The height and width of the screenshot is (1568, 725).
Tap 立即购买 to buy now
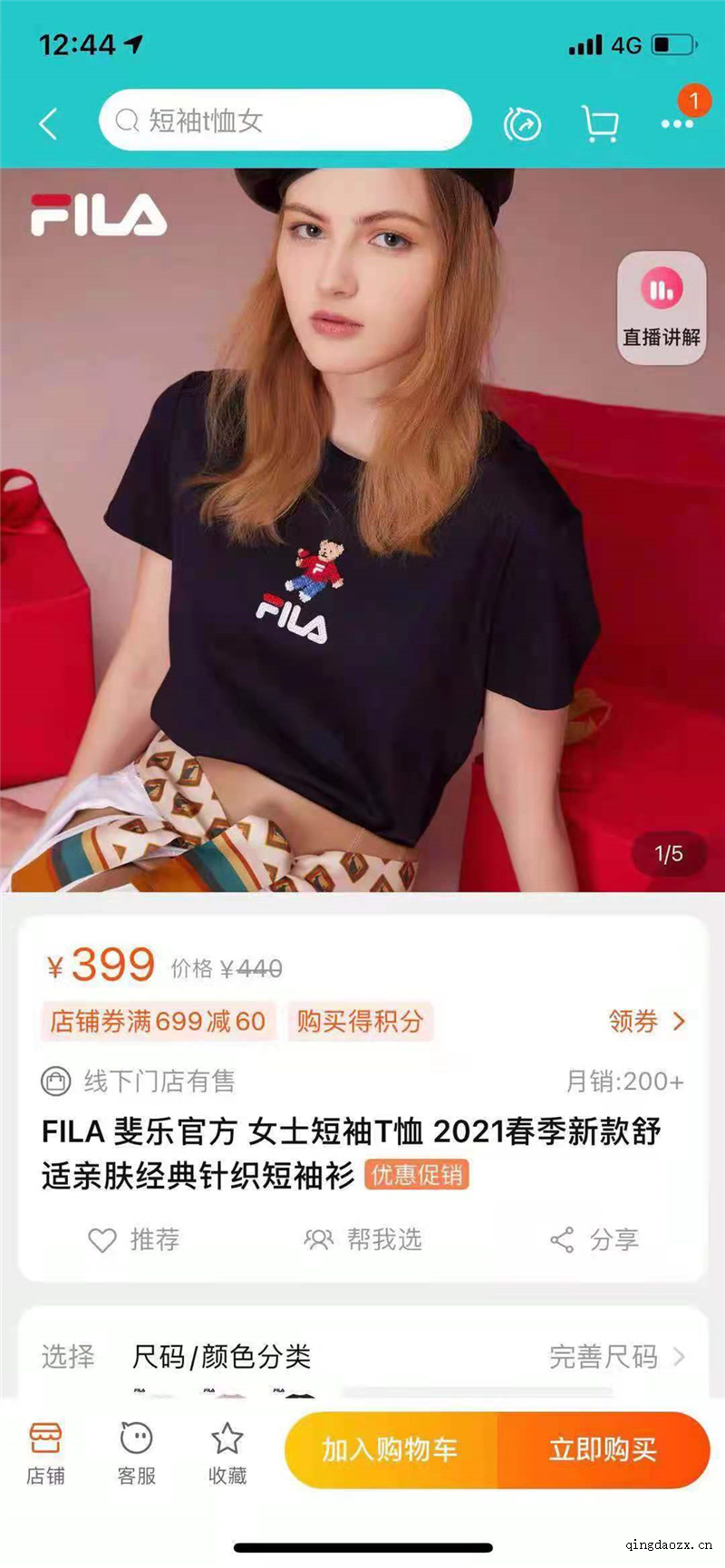(604, 1449)
